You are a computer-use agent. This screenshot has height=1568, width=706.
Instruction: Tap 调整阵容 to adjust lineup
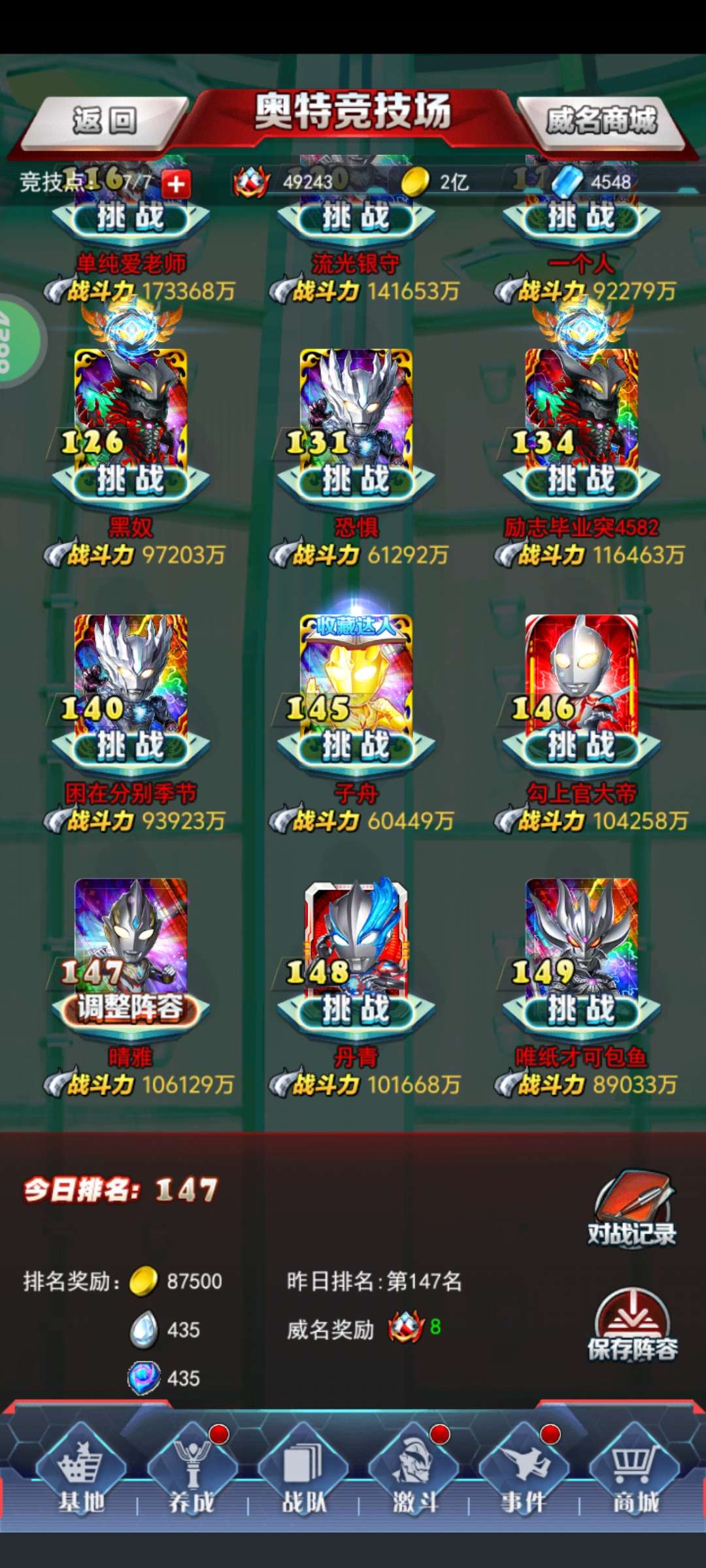(x=130, y=1009)
